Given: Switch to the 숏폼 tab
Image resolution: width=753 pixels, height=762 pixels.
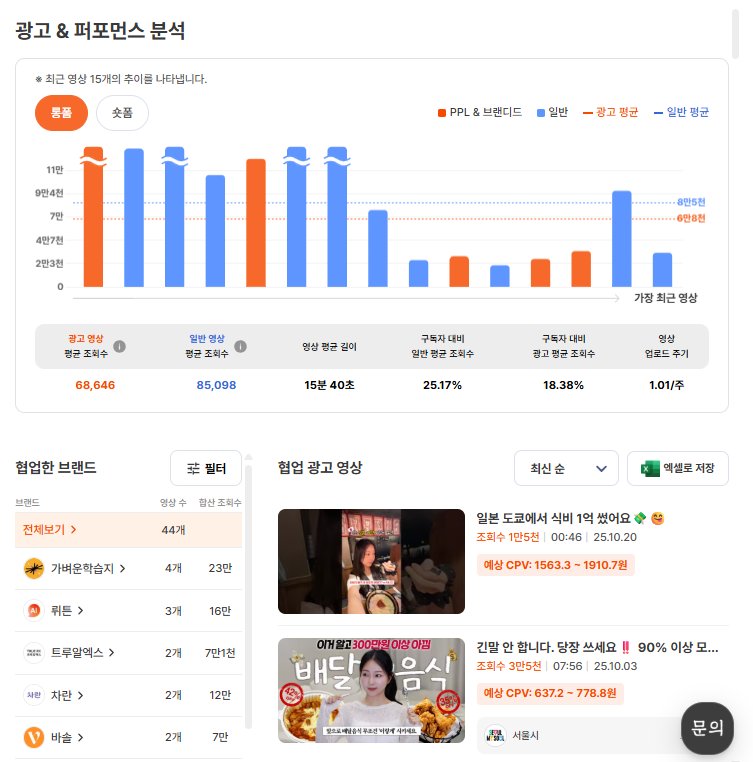Looking at the screenshot, I should [x=122, y=113].
